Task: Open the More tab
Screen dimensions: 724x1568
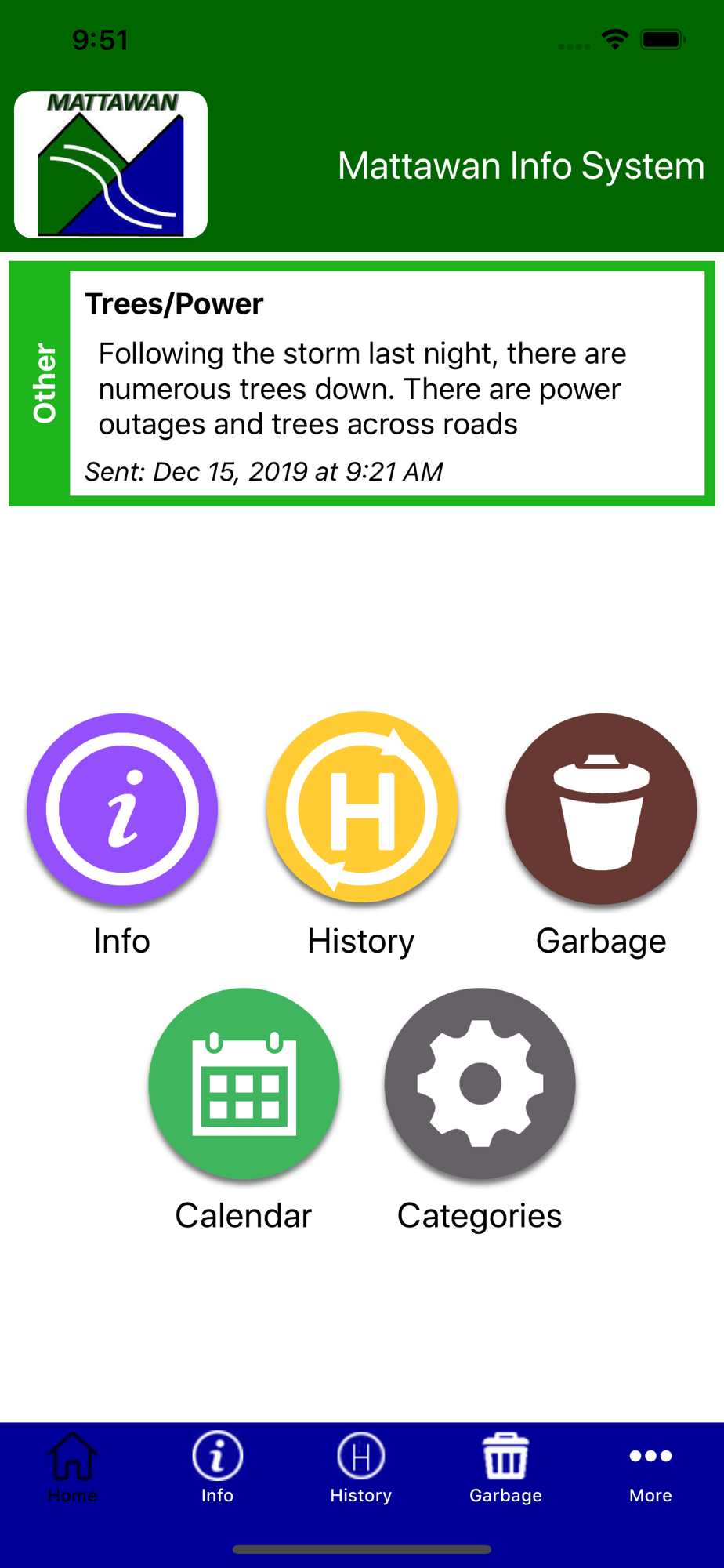Action: tap(650, 1468)
